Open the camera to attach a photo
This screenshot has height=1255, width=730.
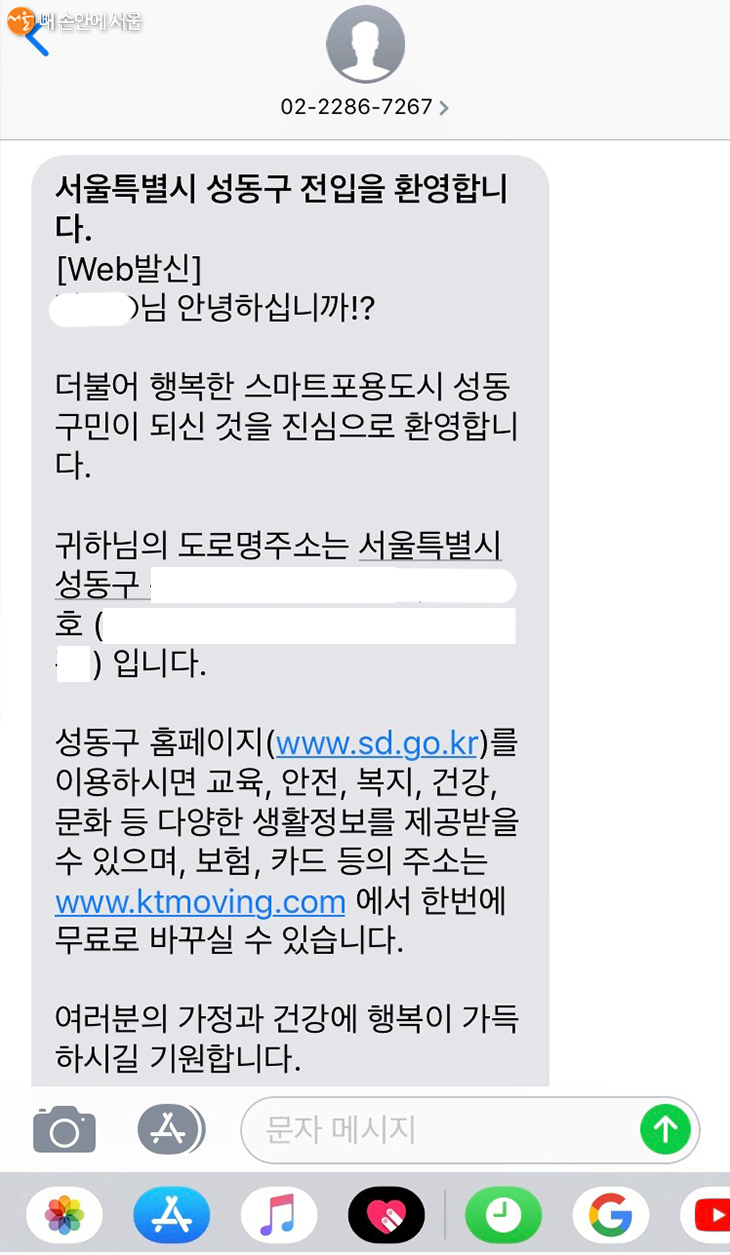click(x=64, y=1130)
